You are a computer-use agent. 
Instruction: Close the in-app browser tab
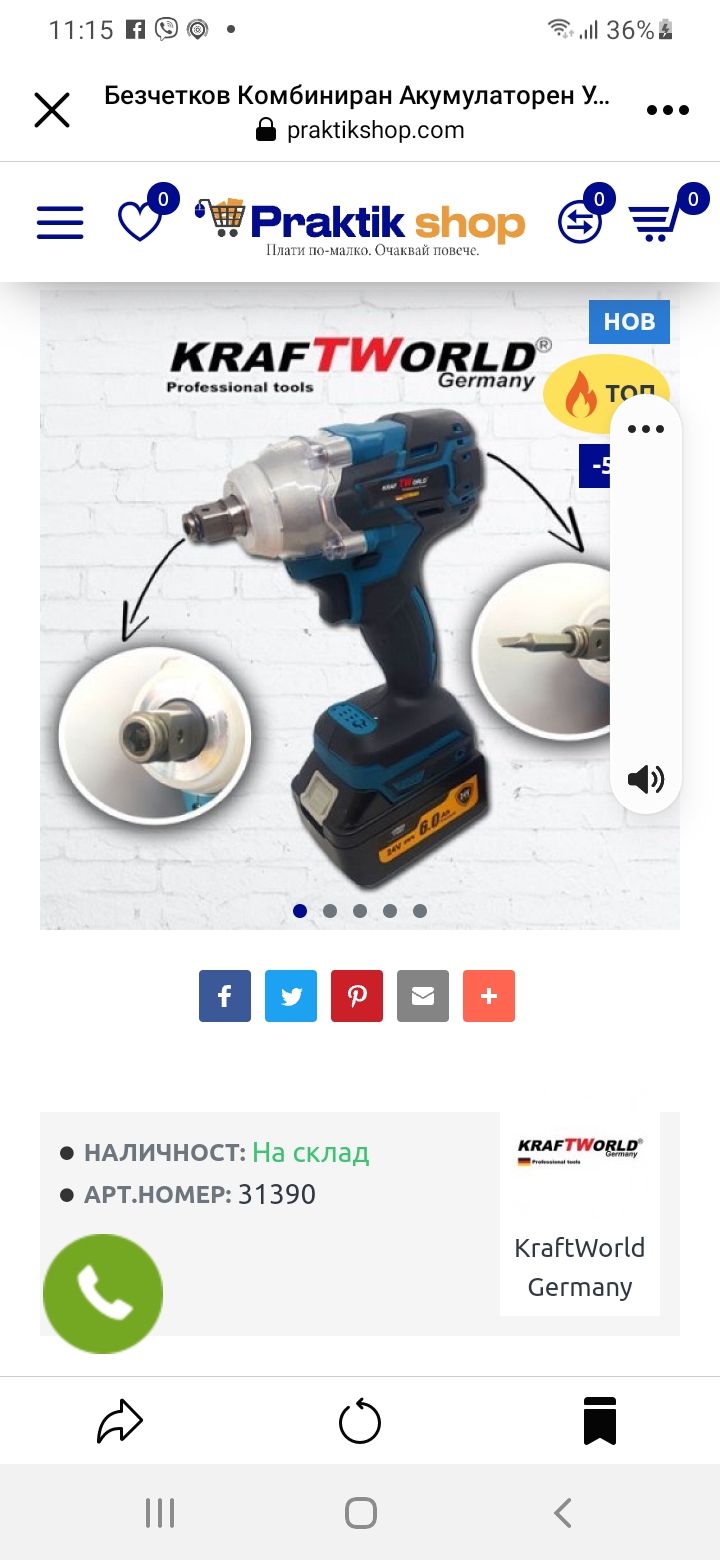coord(52,110)
